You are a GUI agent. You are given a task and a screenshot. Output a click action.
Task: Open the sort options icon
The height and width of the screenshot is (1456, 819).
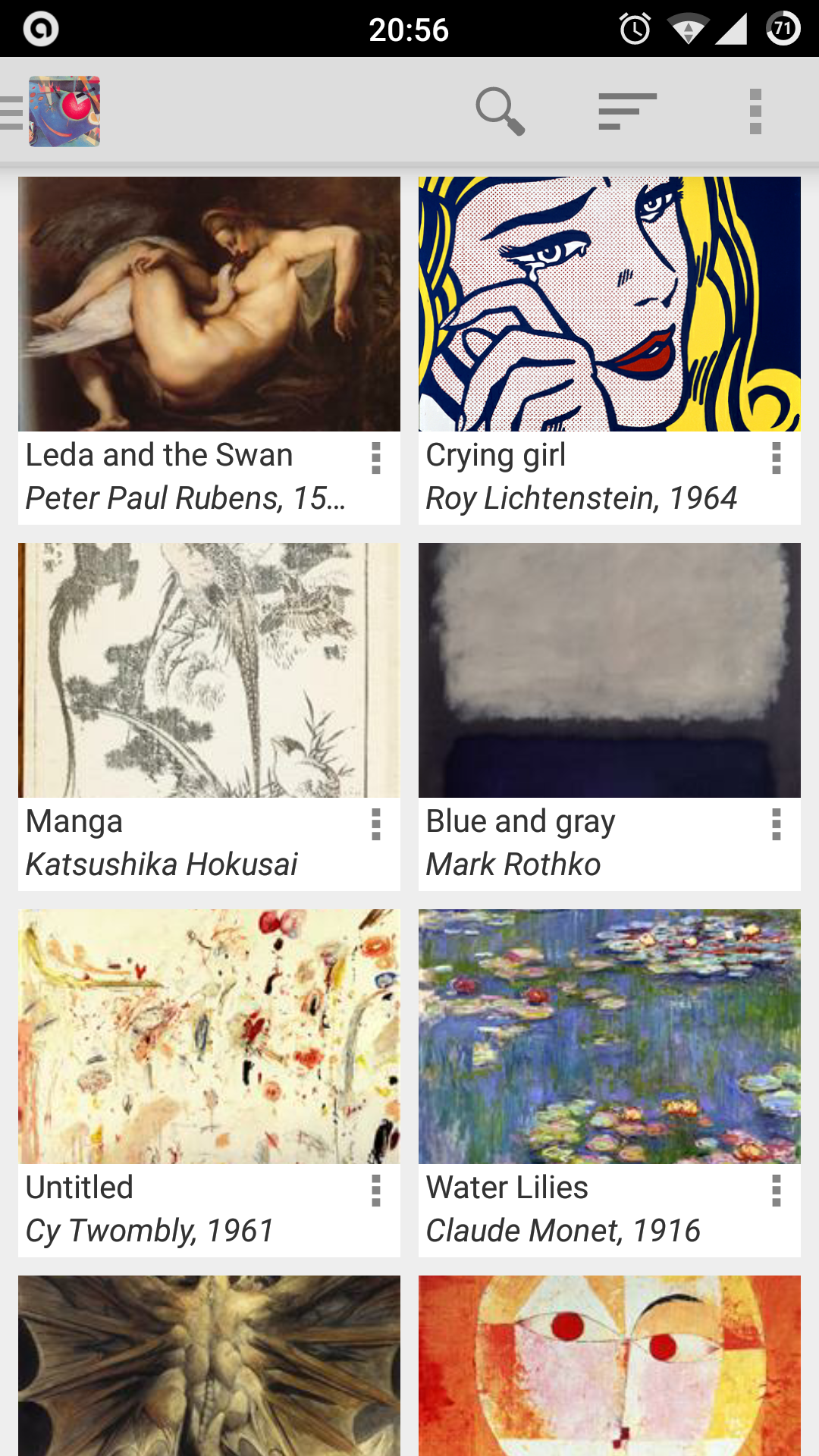tap(627, 111)
